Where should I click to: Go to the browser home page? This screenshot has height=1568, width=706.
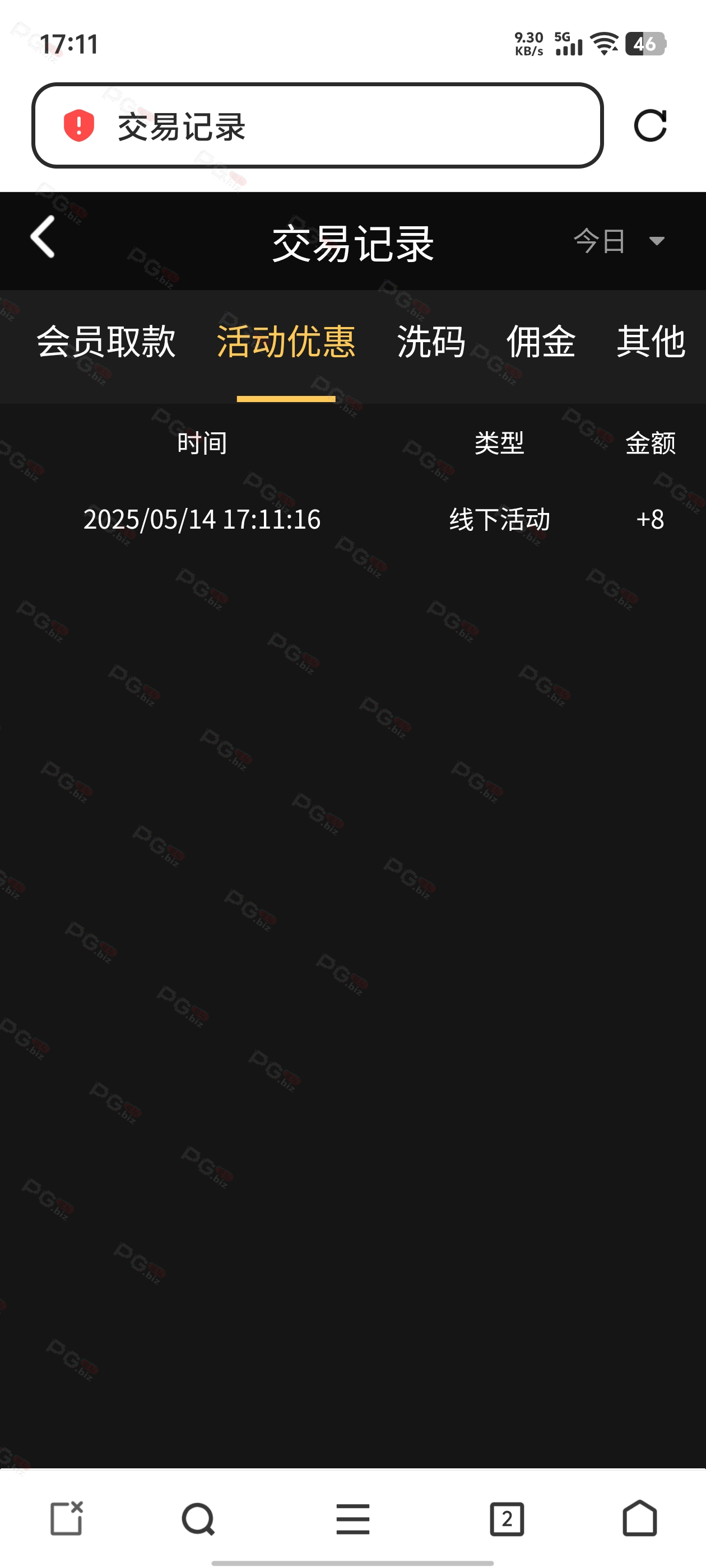pos(640,1518)
